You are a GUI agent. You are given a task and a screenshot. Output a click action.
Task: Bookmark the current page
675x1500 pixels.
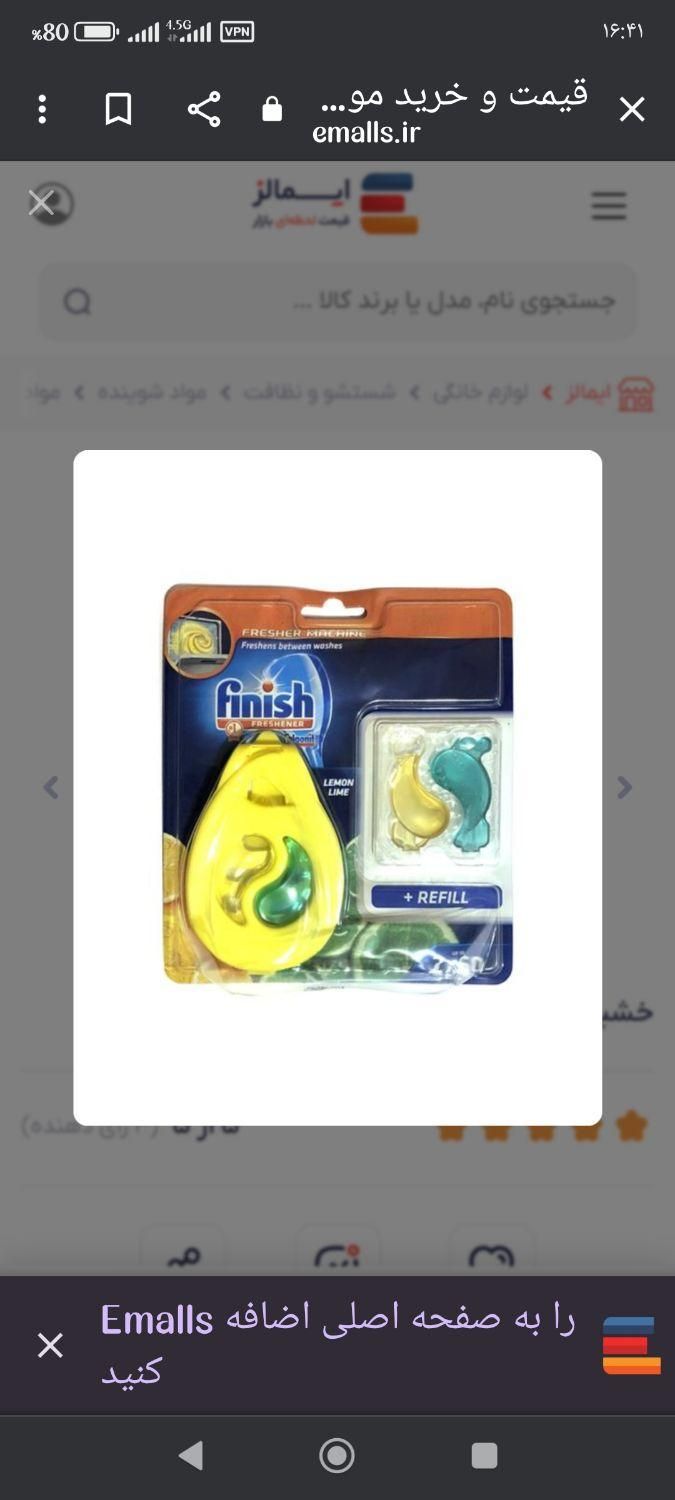tap(118, 109)
